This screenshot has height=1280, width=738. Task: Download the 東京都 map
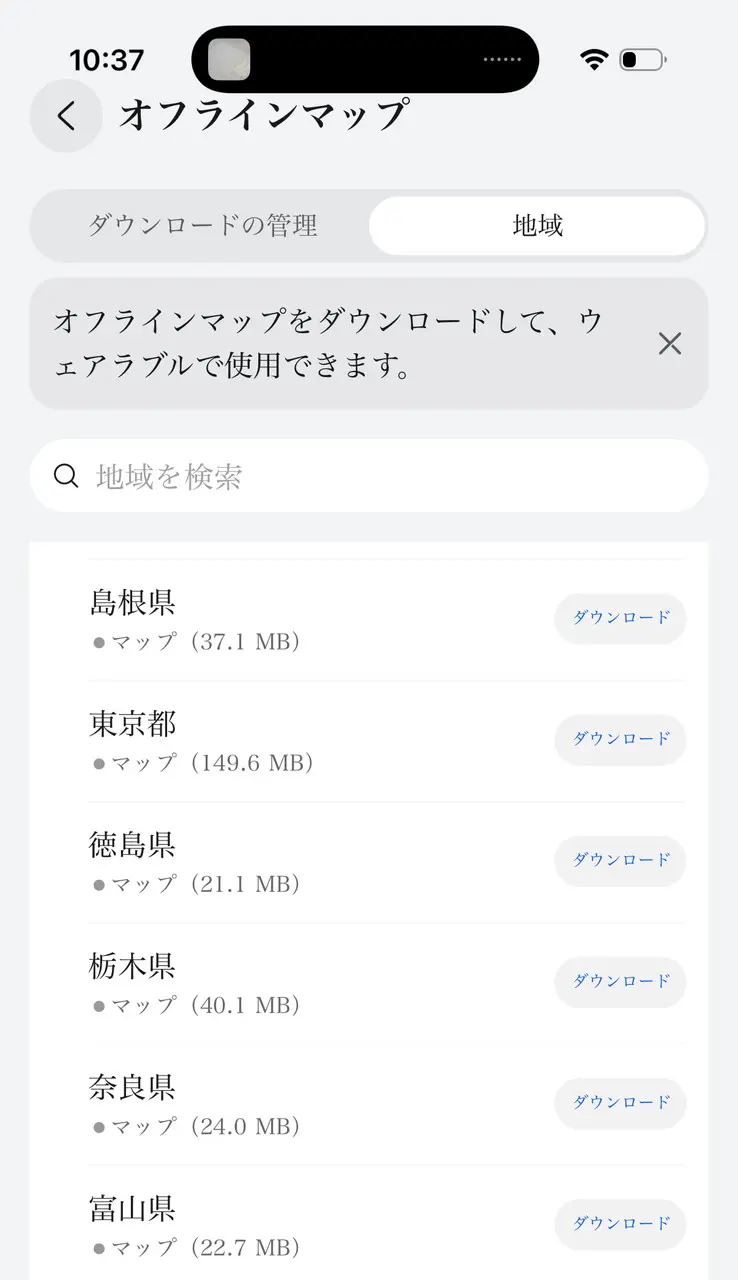pyautogui.click(x=620, y=739)
